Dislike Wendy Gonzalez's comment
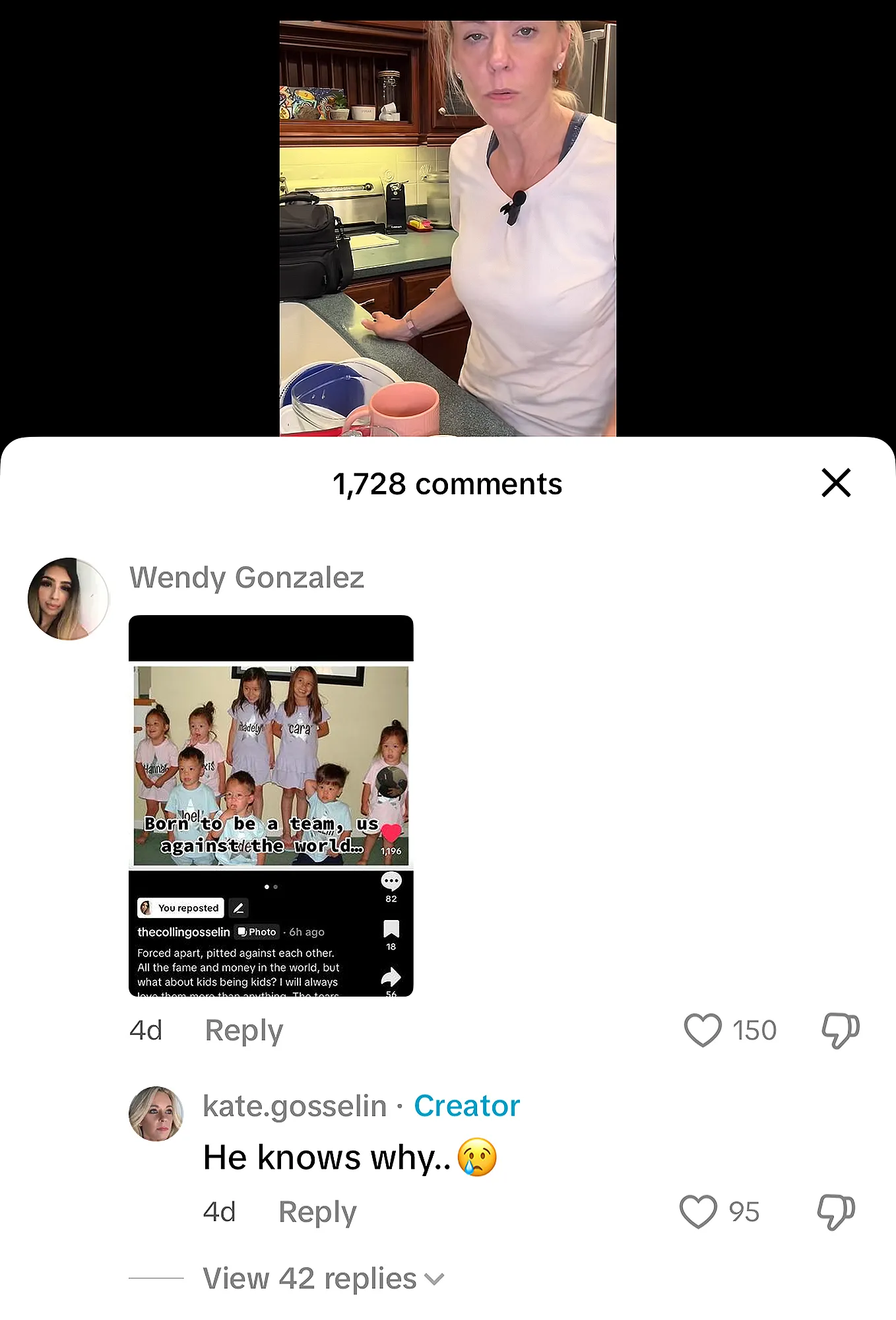 [x=840, y=1030]
